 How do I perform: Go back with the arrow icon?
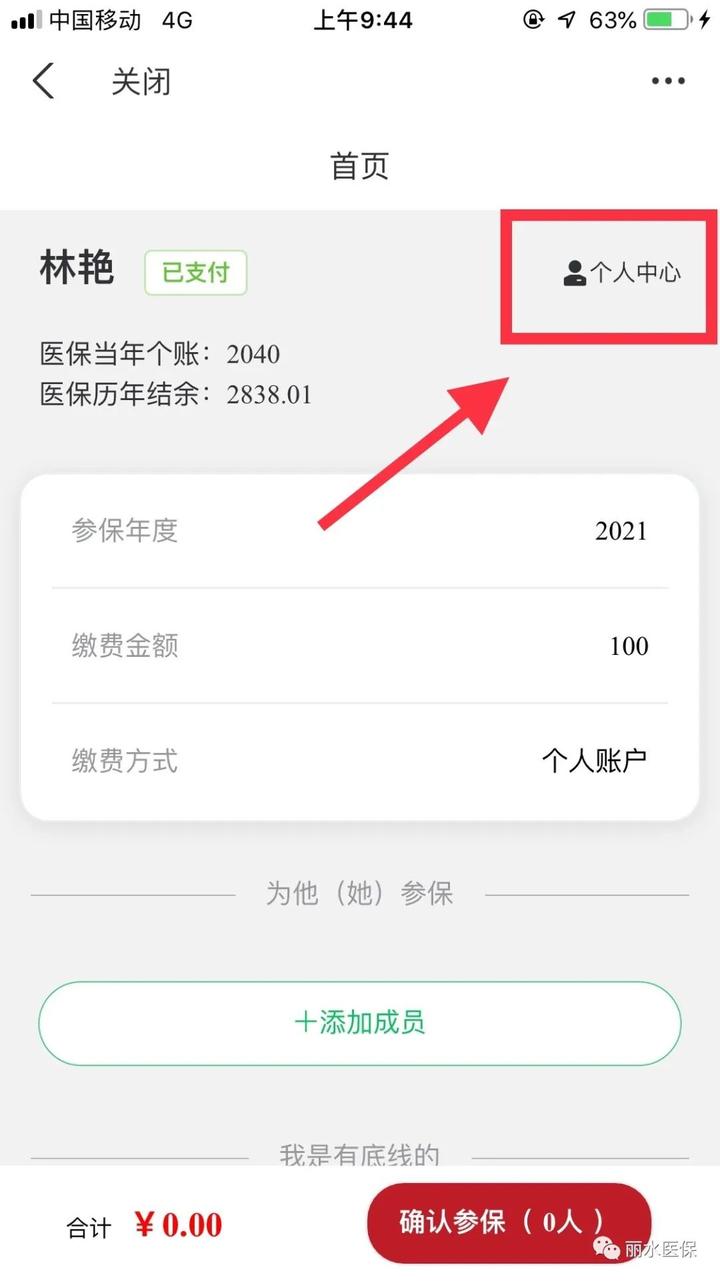[43, 81]
